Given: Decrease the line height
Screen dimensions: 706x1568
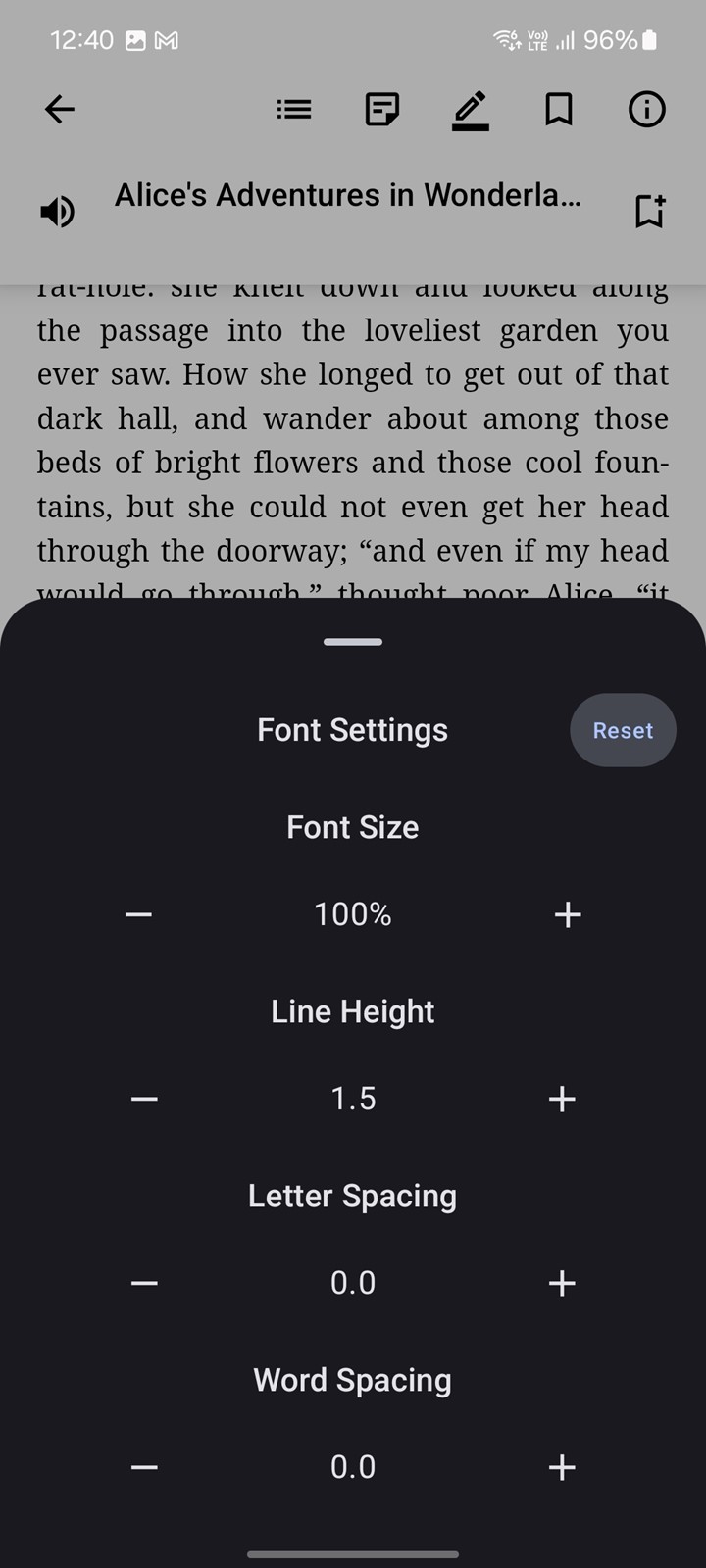Looking at the screenshot, I should tap(144, 1099).
